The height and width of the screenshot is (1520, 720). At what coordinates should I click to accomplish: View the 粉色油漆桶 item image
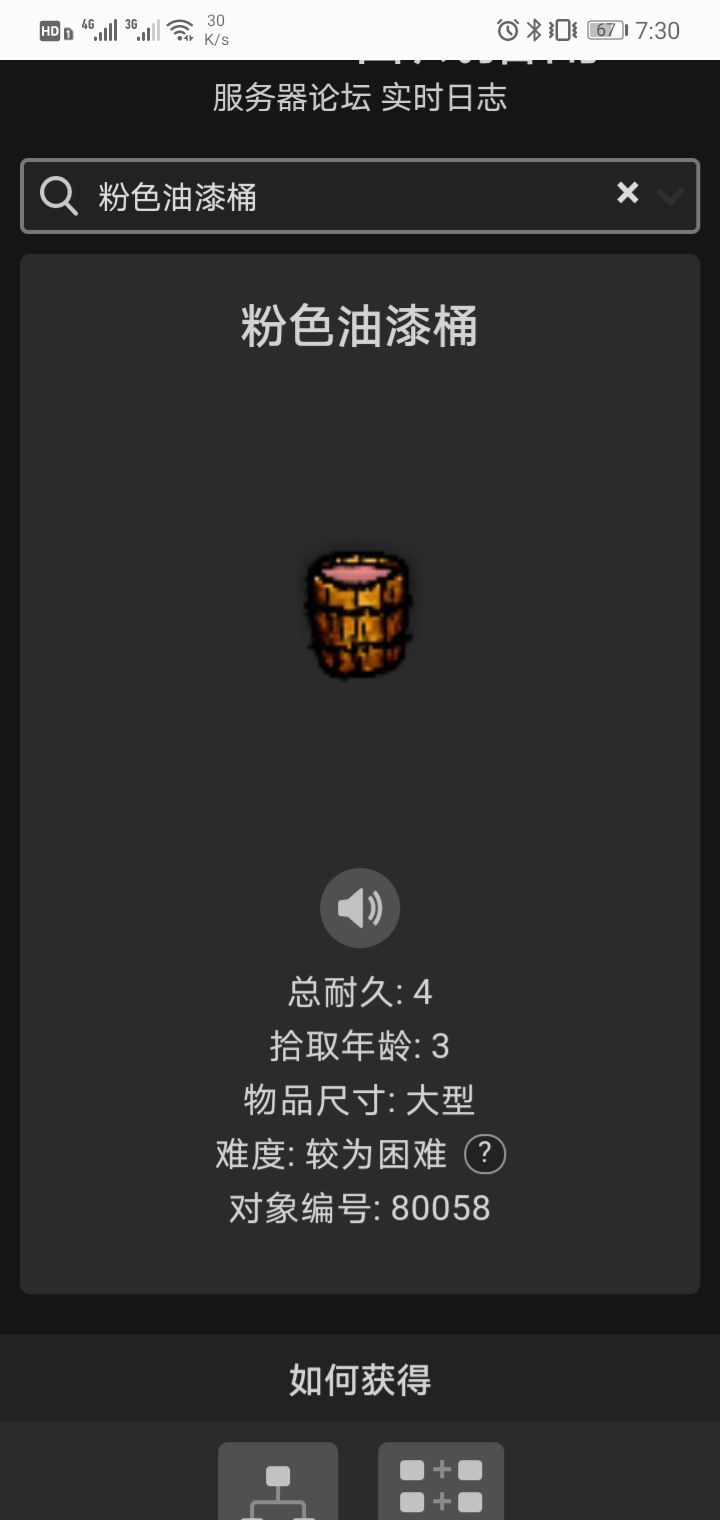(360, 615)
